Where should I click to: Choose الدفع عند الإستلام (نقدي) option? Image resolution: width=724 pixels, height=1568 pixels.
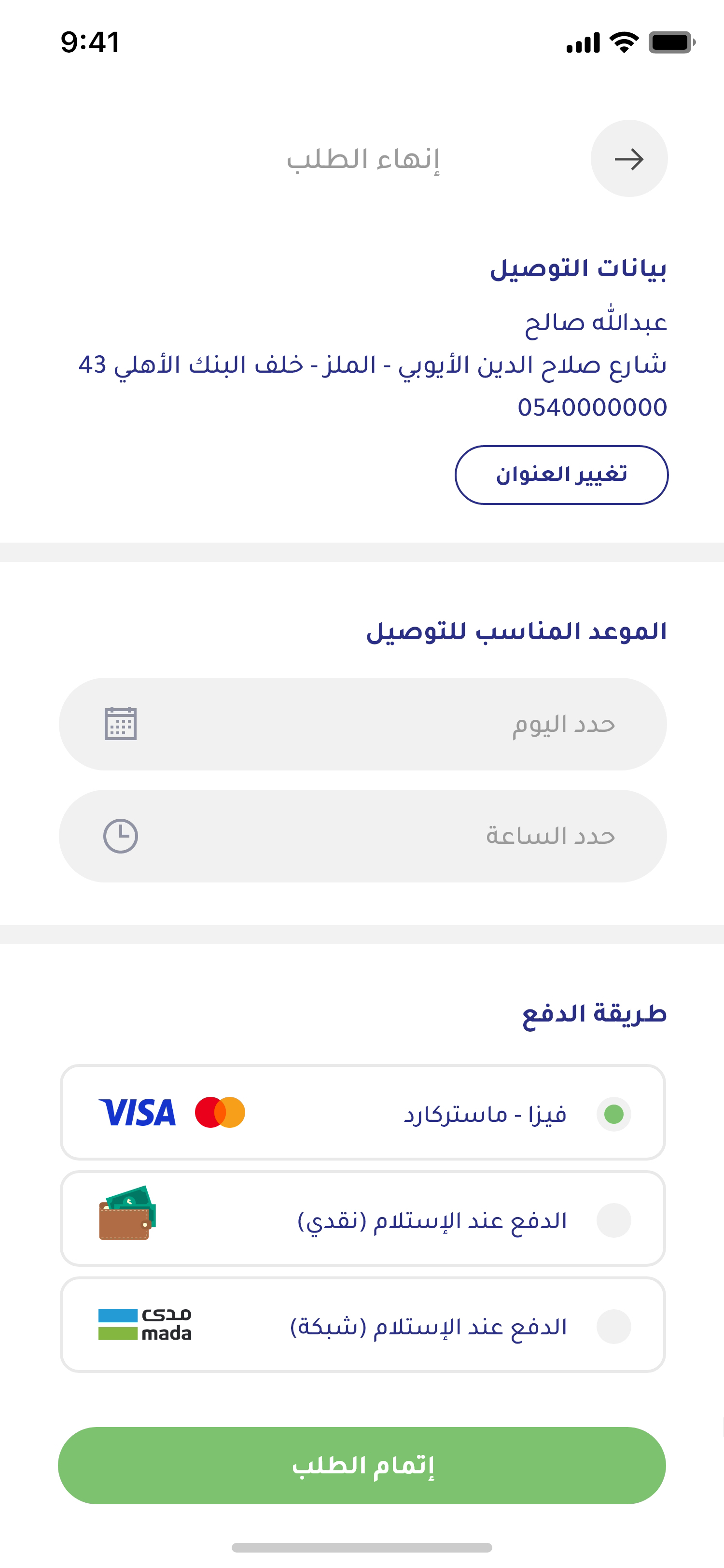pos(362,1219)
